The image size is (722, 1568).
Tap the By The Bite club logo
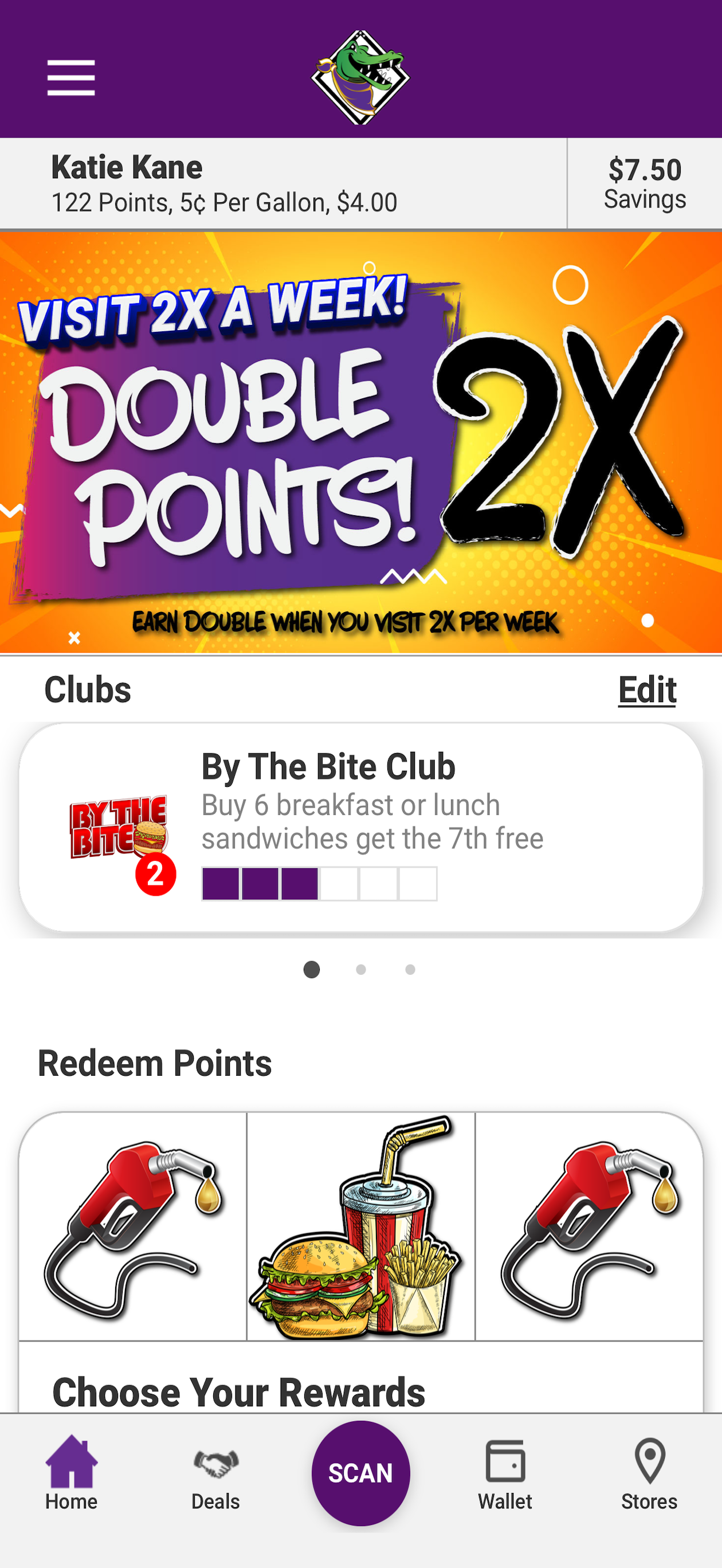[116, 825]
